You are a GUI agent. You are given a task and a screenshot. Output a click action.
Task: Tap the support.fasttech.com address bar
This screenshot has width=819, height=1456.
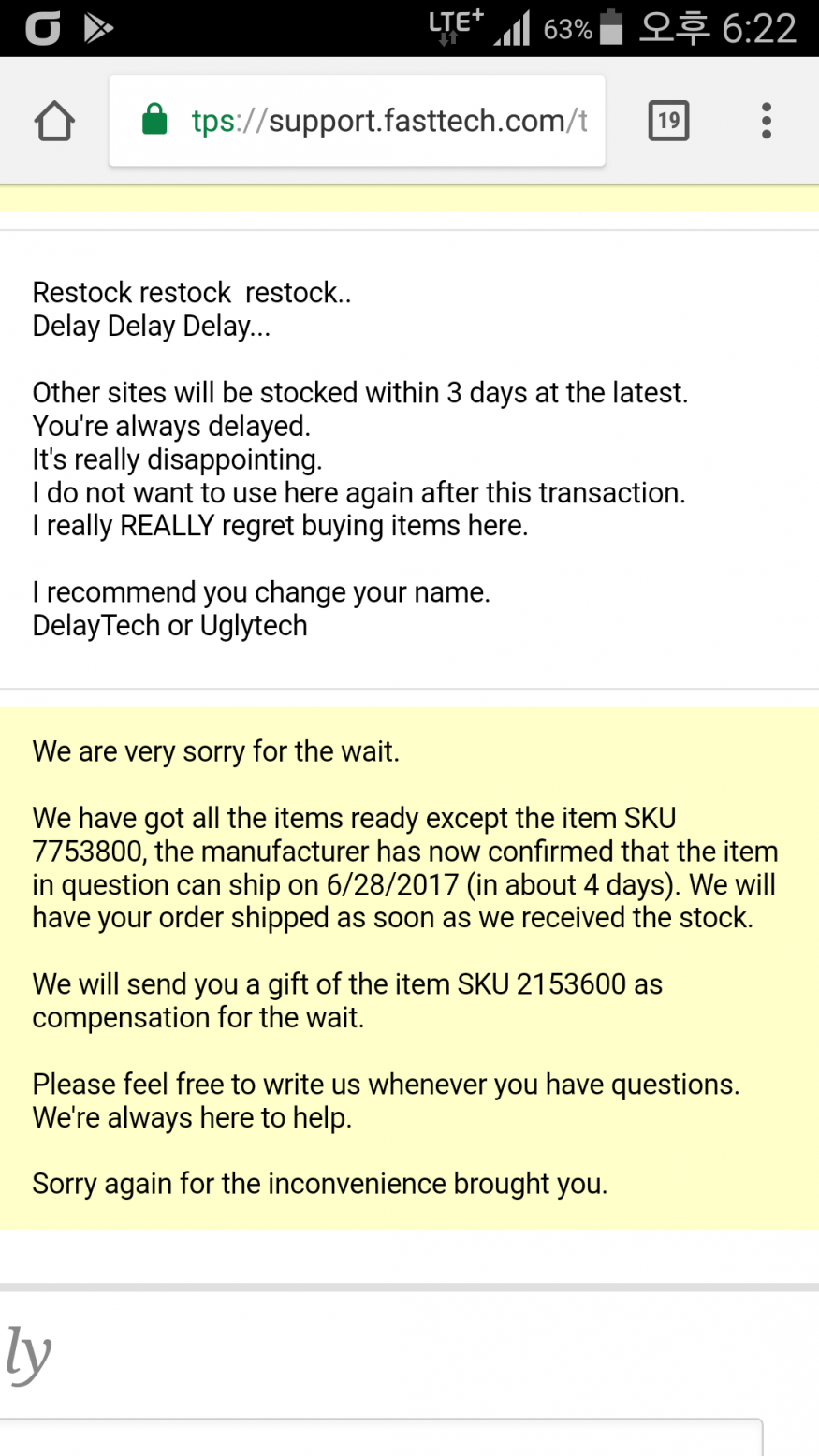pos(374,121)
